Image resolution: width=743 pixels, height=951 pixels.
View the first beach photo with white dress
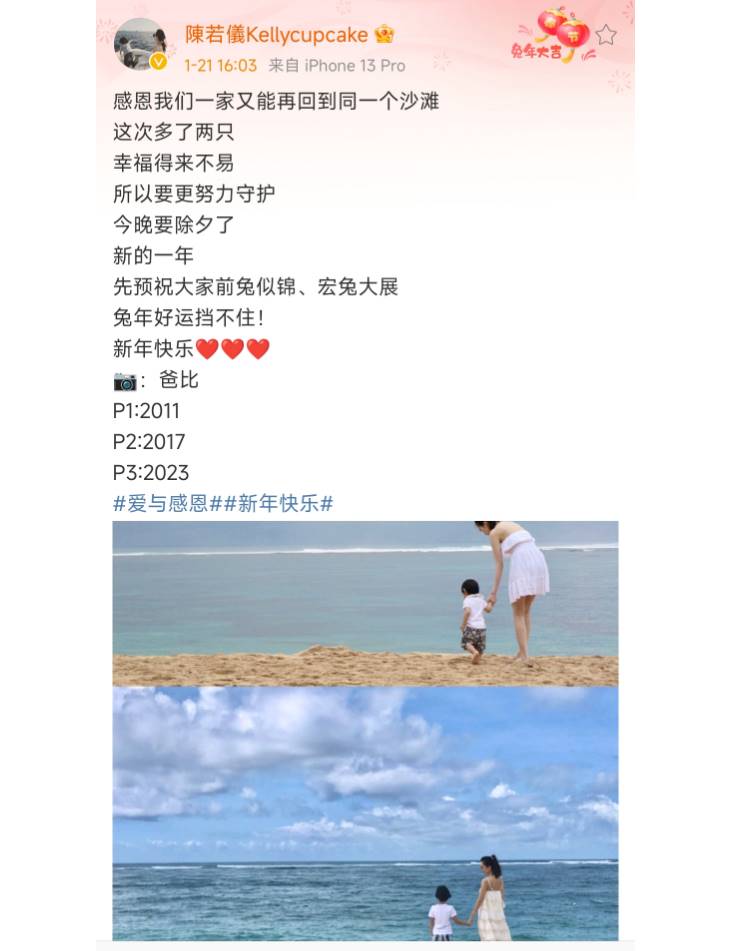(365, 603)
